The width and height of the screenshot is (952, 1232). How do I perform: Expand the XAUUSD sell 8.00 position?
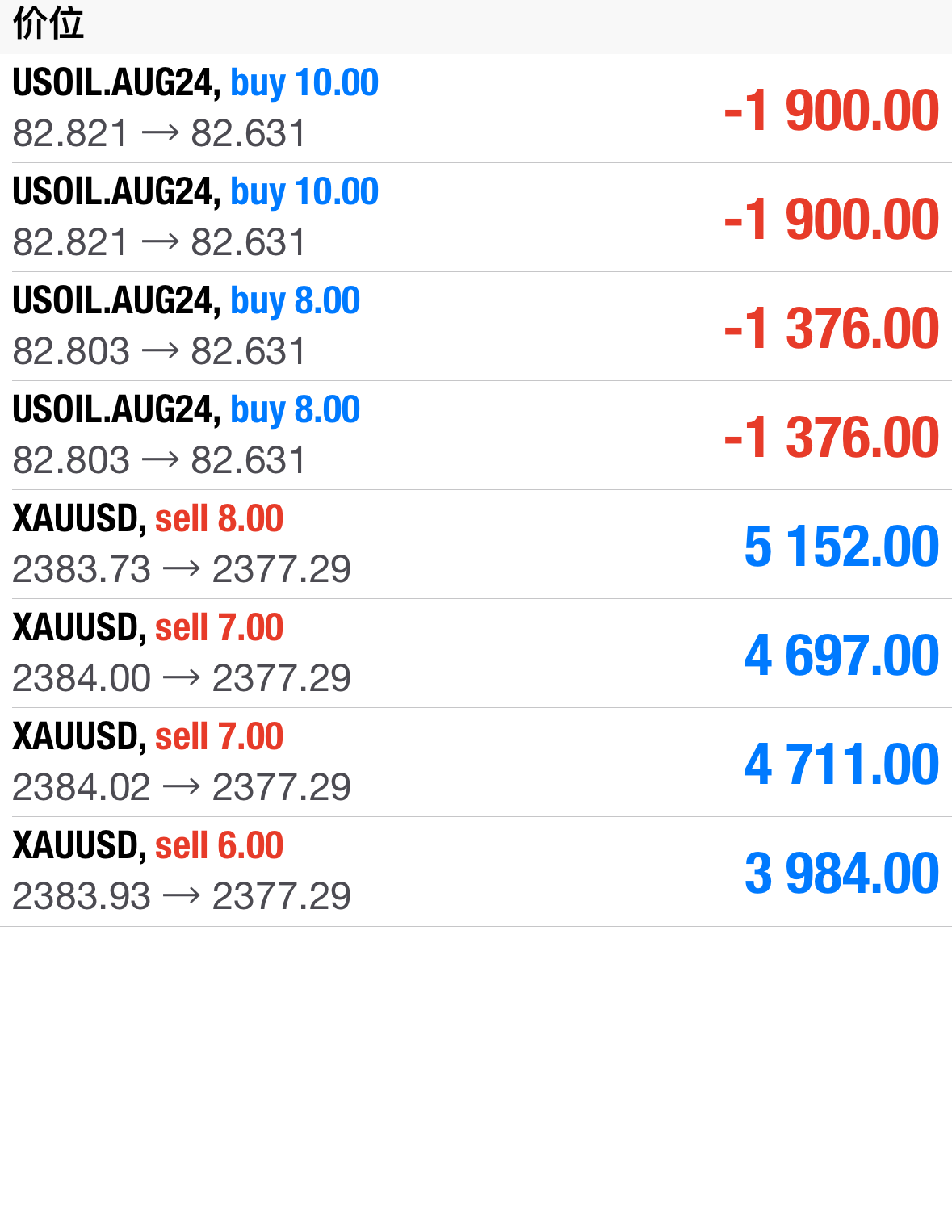(476, 545)
